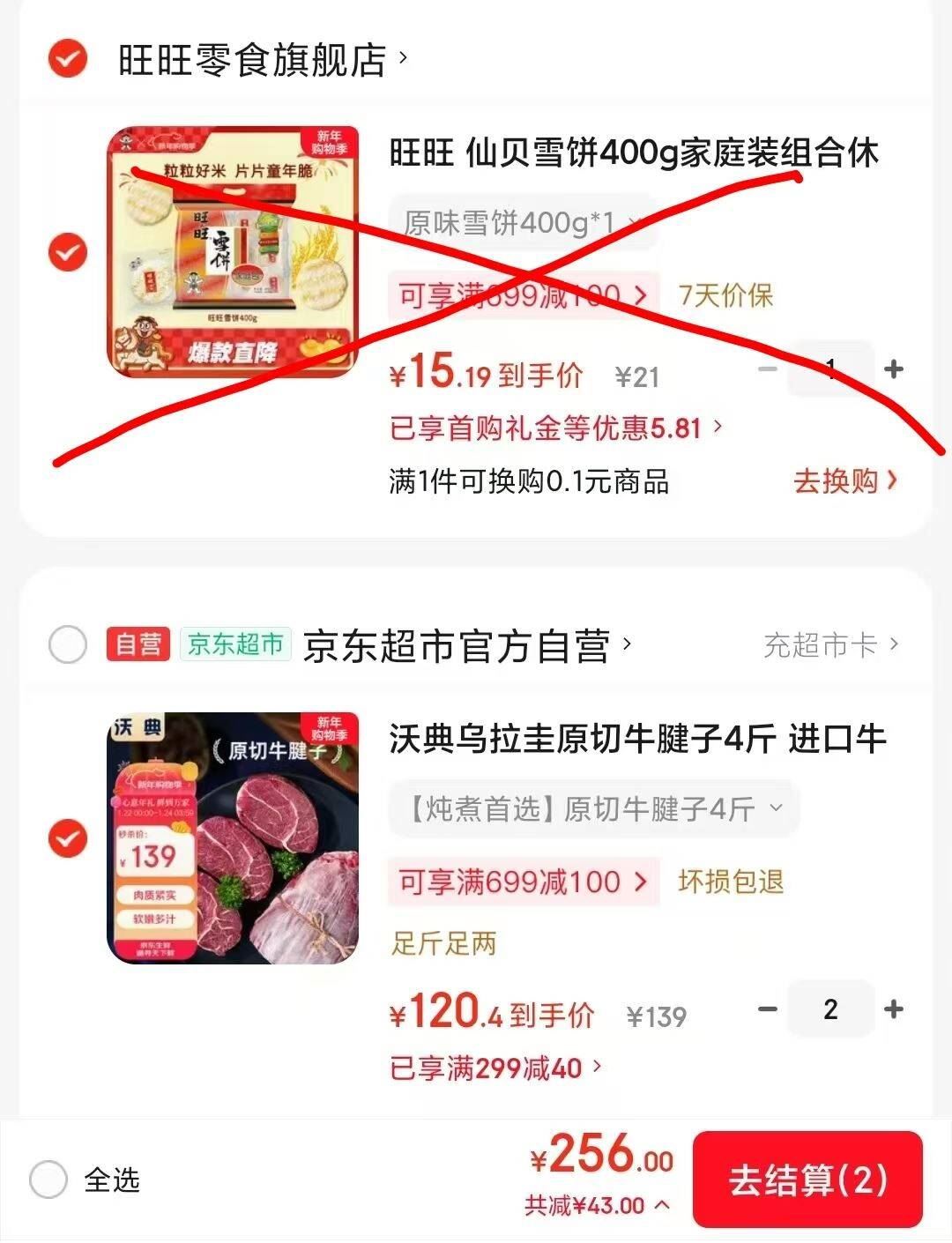Image resolution: width=952 pixels, height=1243 pixels.
Task: Open 充超市卡 recharge
Action: pyautogui.click(x=830, y=645)
